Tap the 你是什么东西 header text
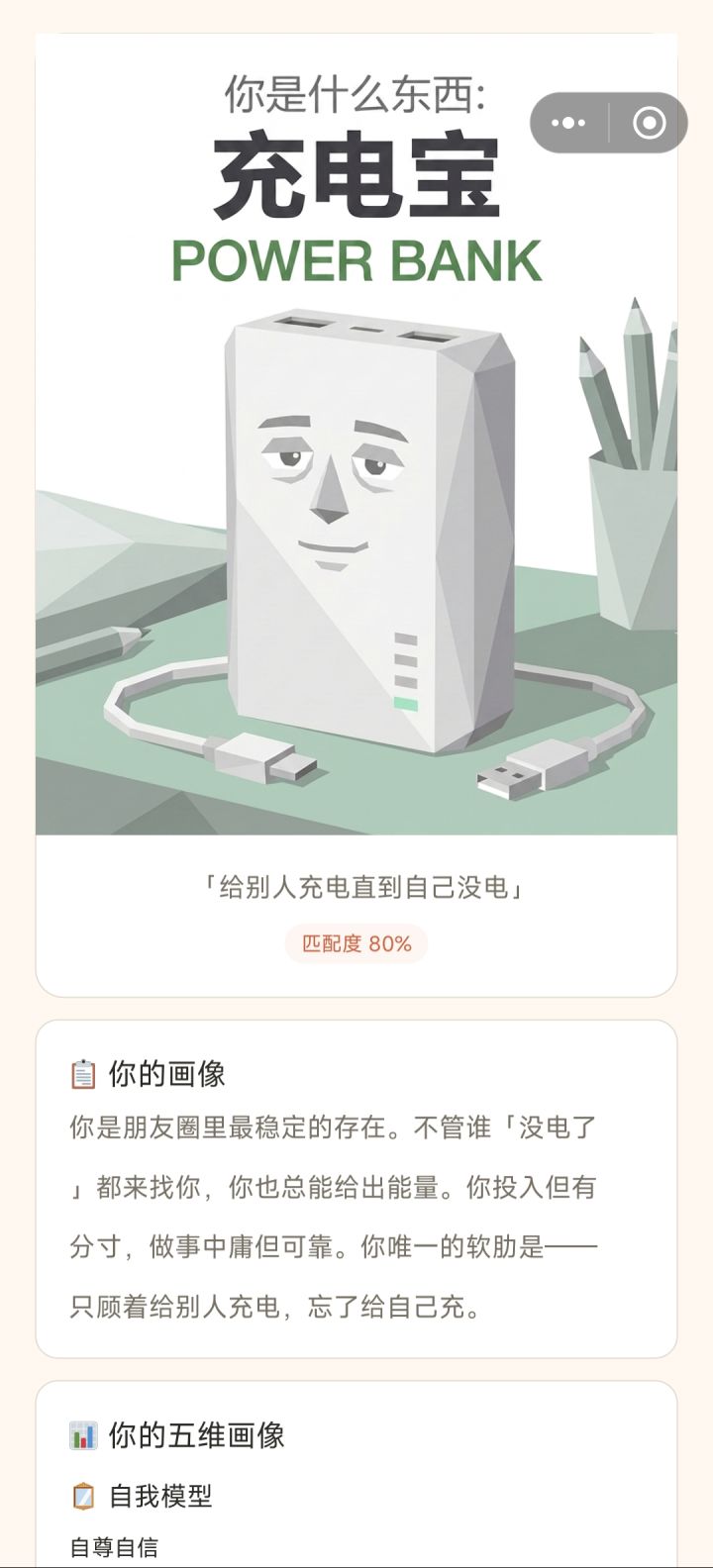 point(356,94)
